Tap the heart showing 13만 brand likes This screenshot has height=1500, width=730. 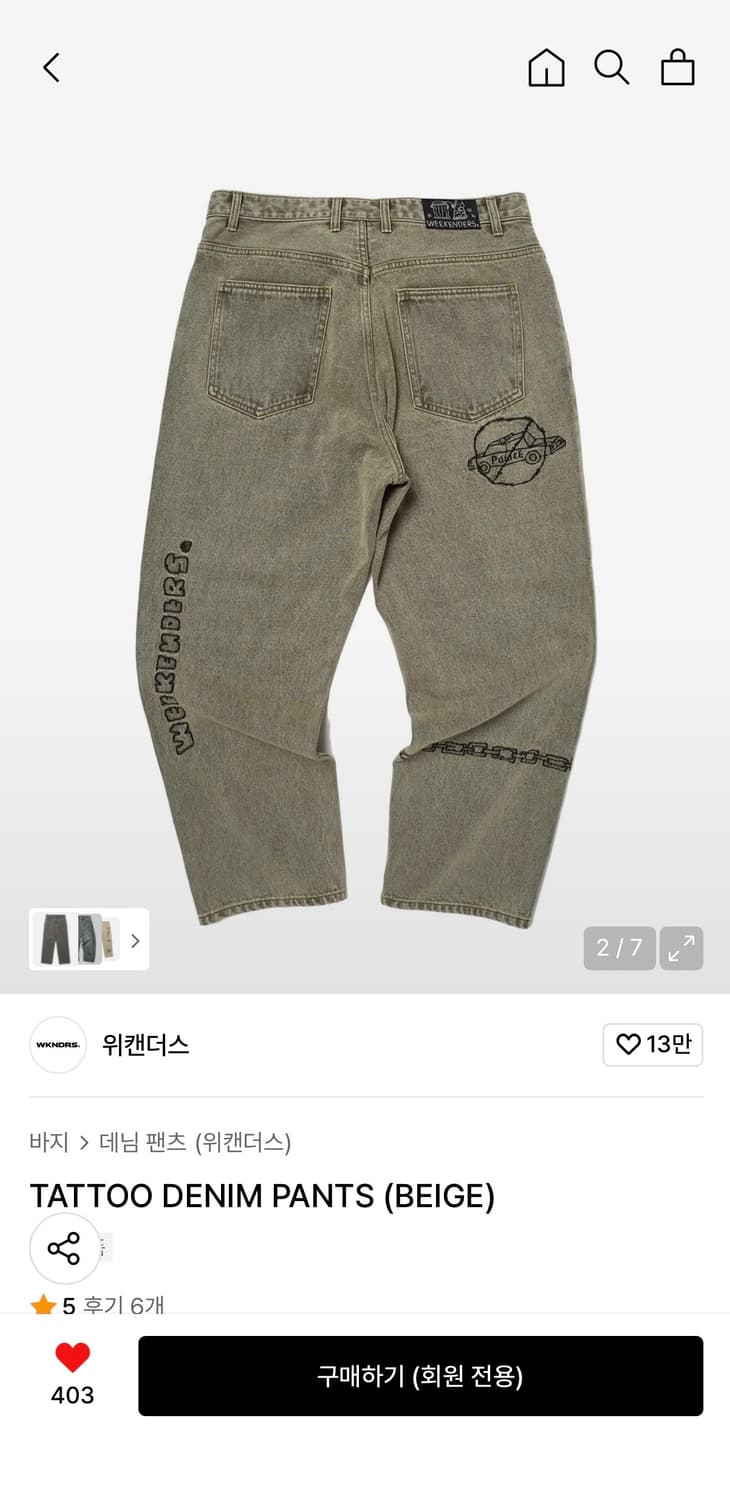click(x=653, y=1045)
